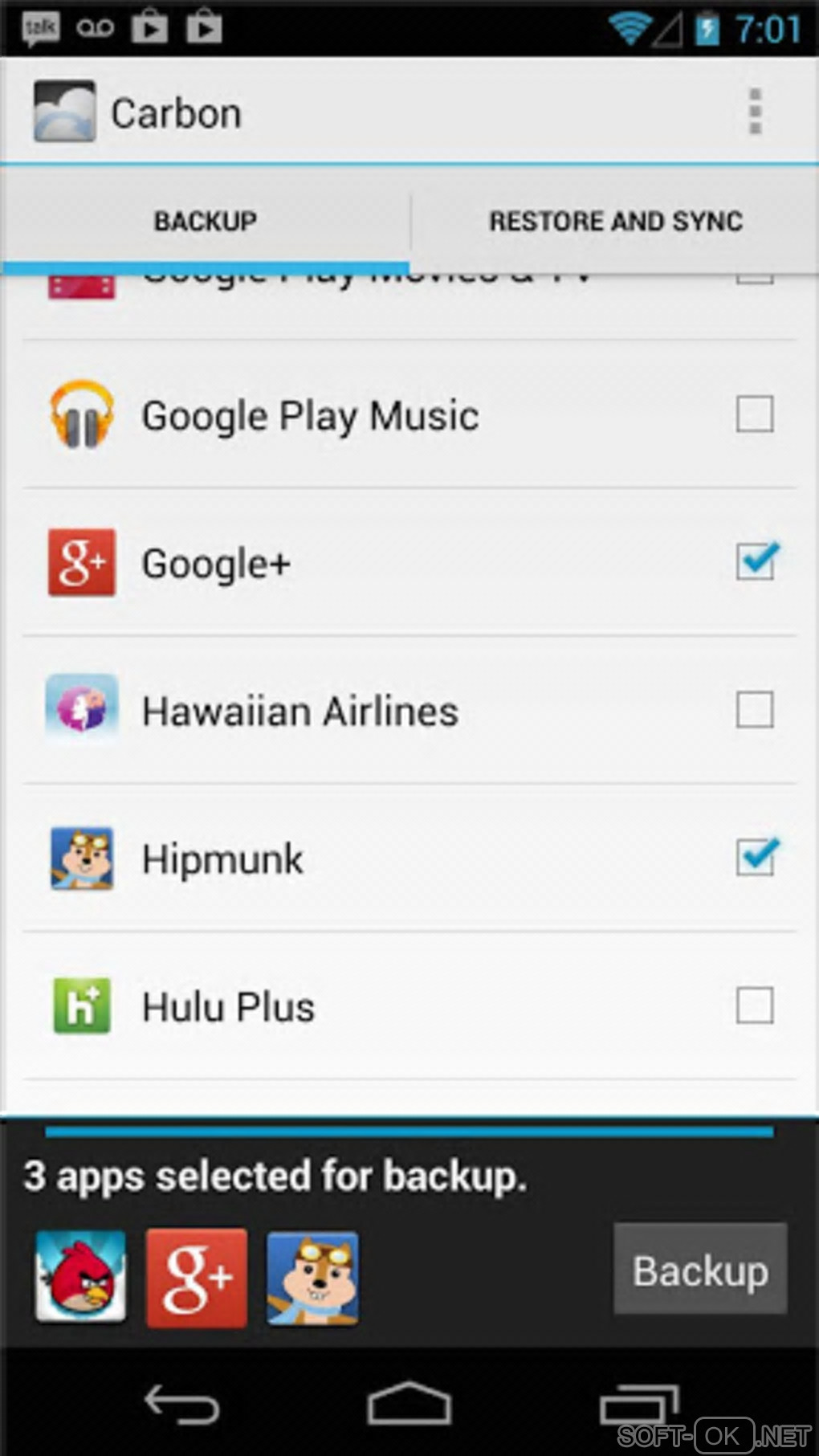Screen dimensions: 819x1456
Task: Go back with the system back button
Action: tap(181, 1405)
